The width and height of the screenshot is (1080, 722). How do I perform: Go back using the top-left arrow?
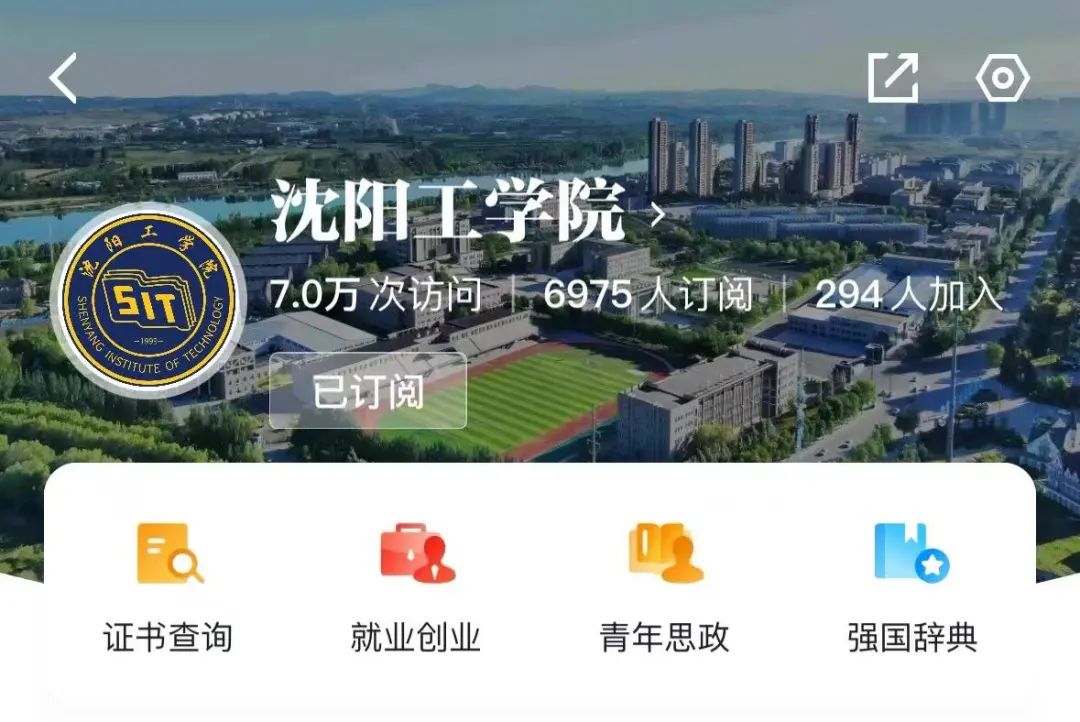coord(63,78)
